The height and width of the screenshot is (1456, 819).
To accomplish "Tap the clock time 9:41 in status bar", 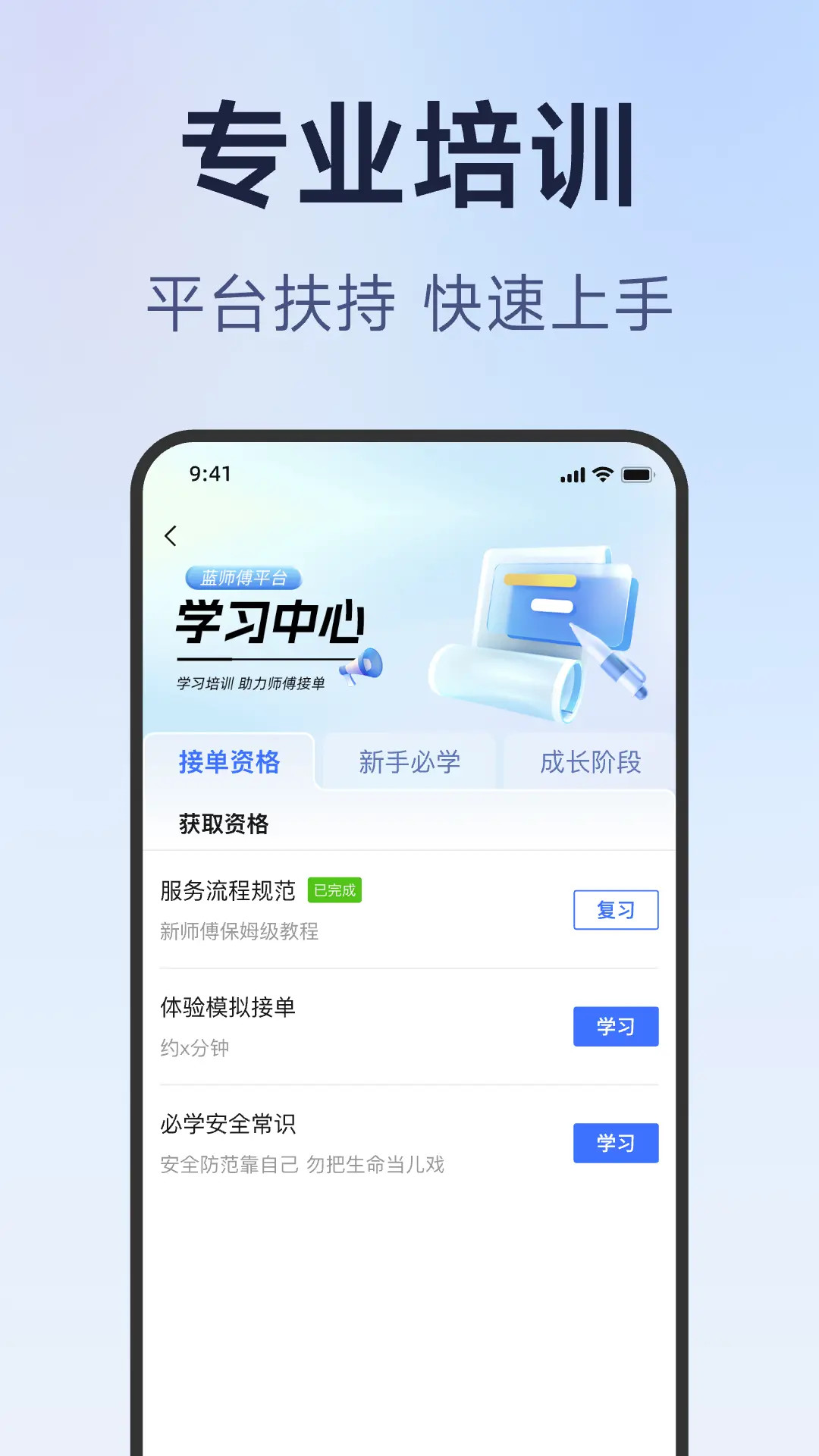I will 208,473.
